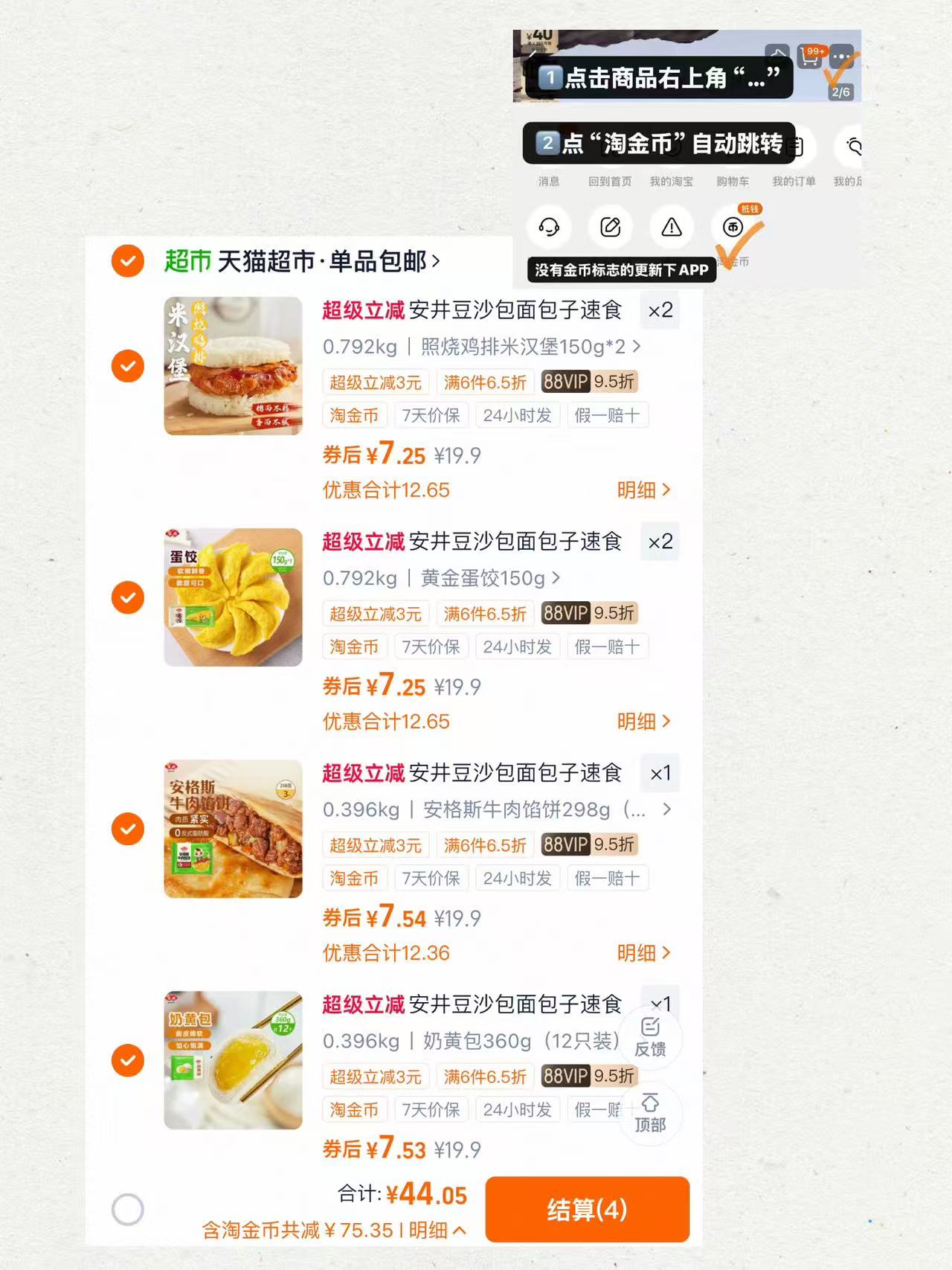Click the headset customer service icon
The image size is (952, 1270).
[x=550, y=228]
